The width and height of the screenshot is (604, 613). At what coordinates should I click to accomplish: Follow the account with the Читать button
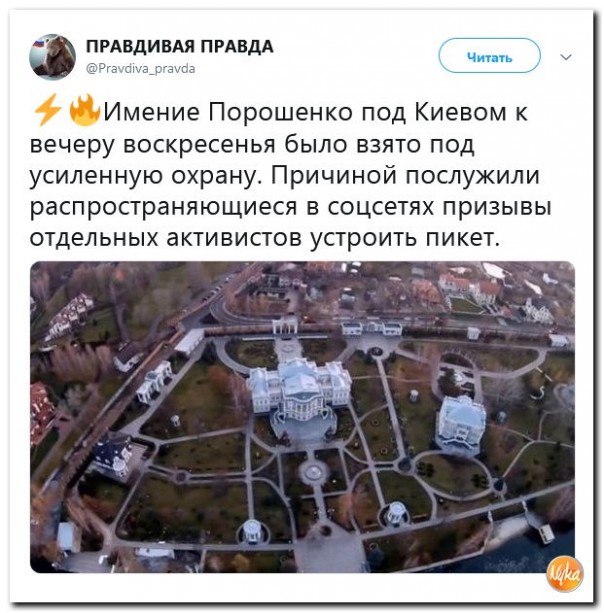coord(489,57)
